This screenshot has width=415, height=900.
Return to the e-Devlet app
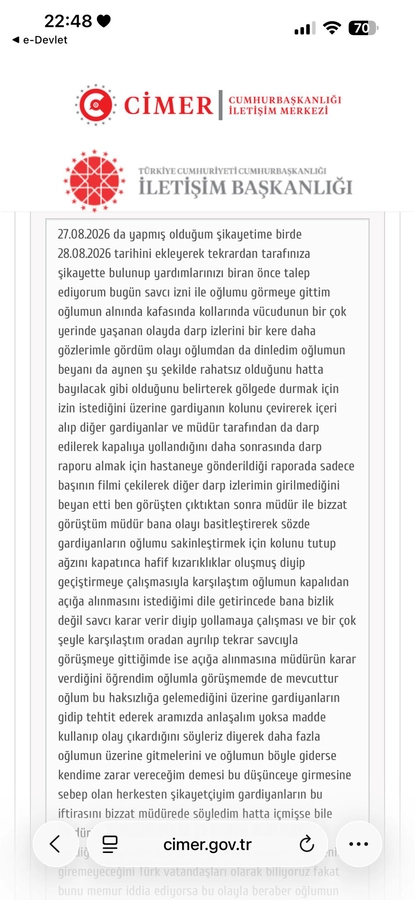point(39,40)
